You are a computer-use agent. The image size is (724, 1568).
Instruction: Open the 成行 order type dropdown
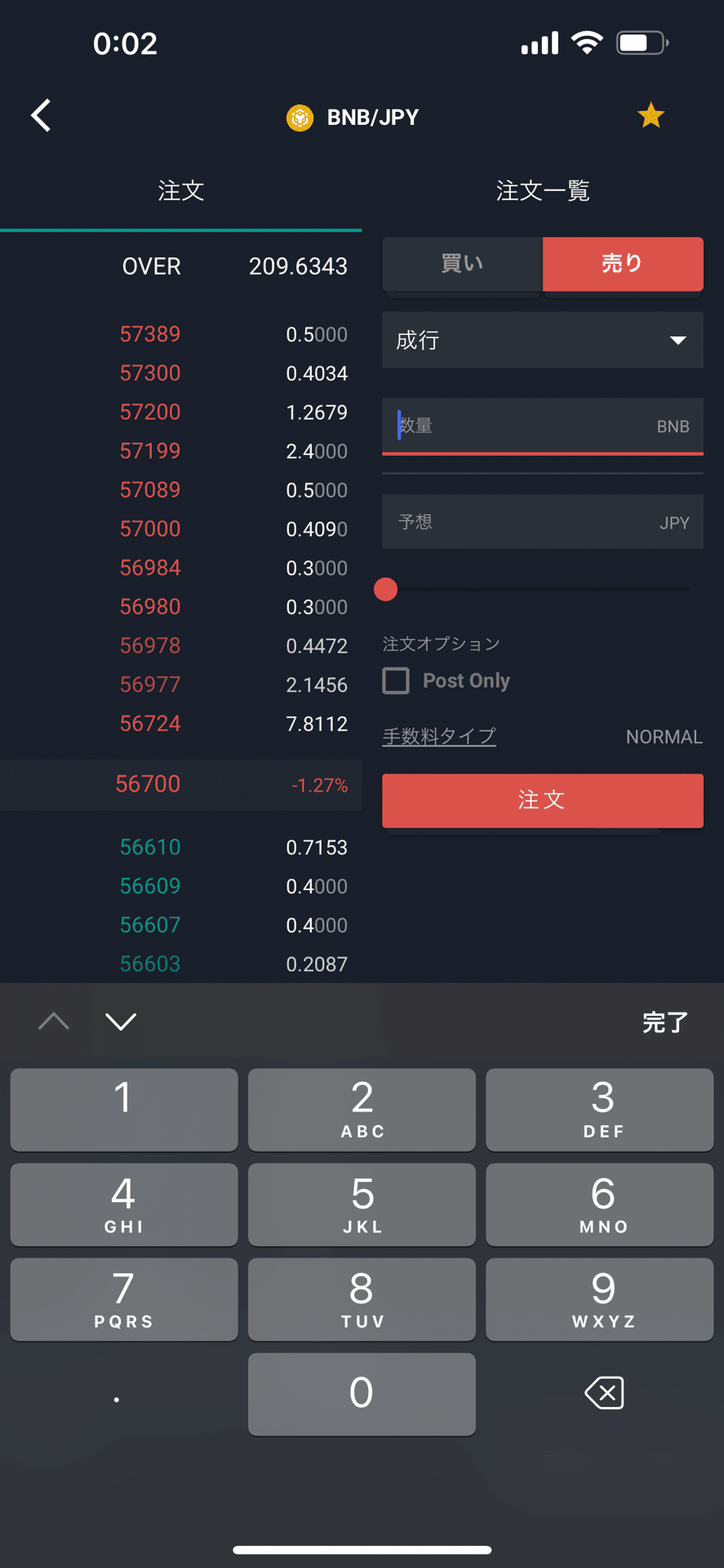(543, 340)
